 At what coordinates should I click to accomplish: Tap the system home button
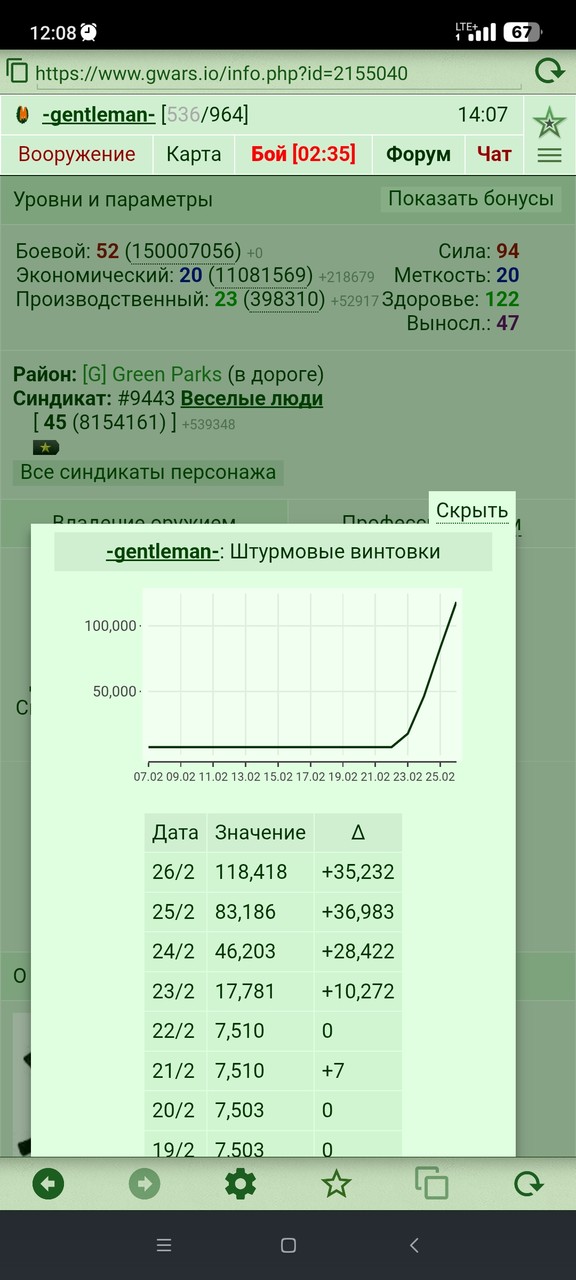288,1245
